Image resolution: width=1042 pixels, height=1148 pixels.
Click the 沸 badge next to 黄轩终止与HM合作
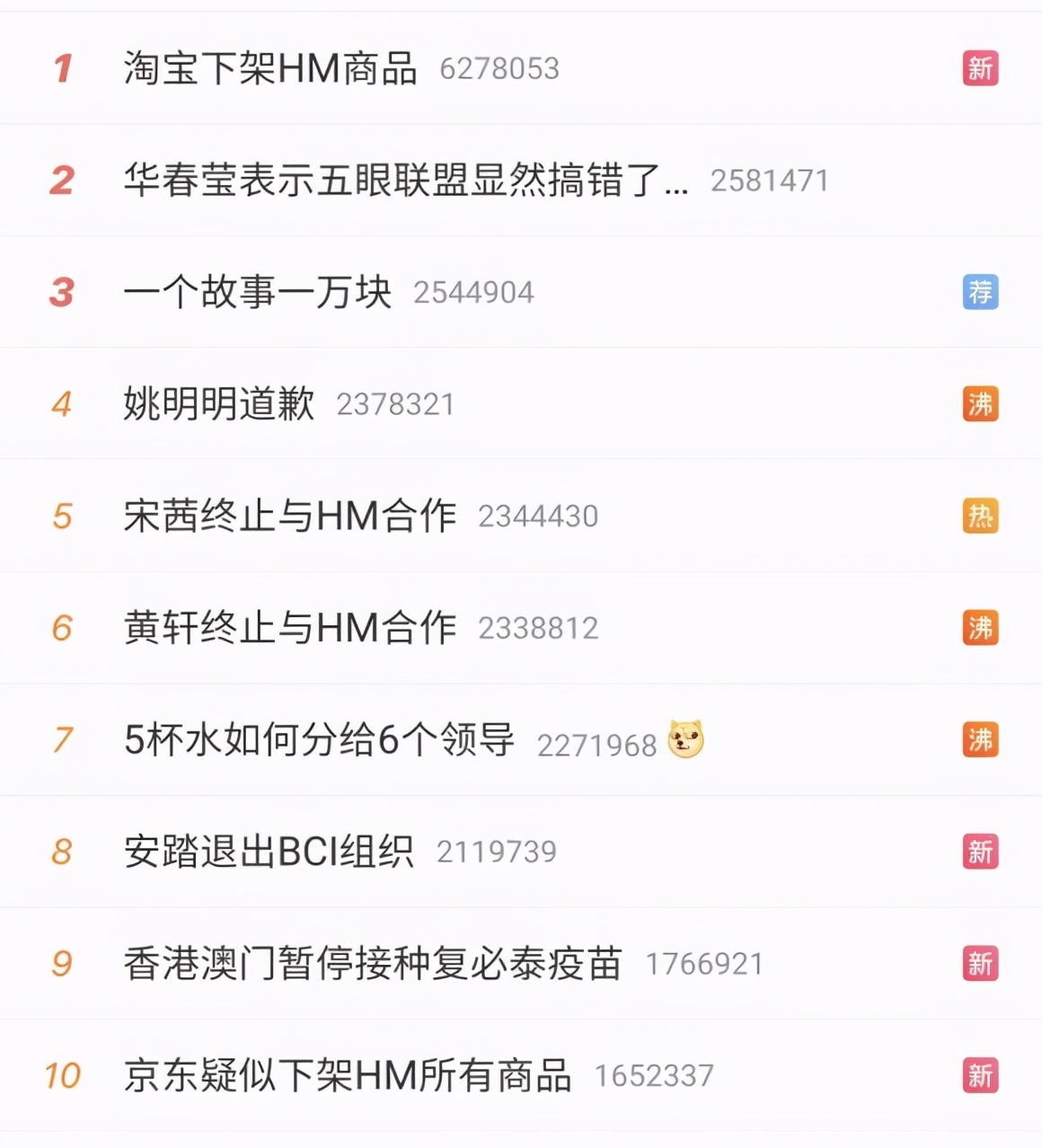[x=981, y=628]
